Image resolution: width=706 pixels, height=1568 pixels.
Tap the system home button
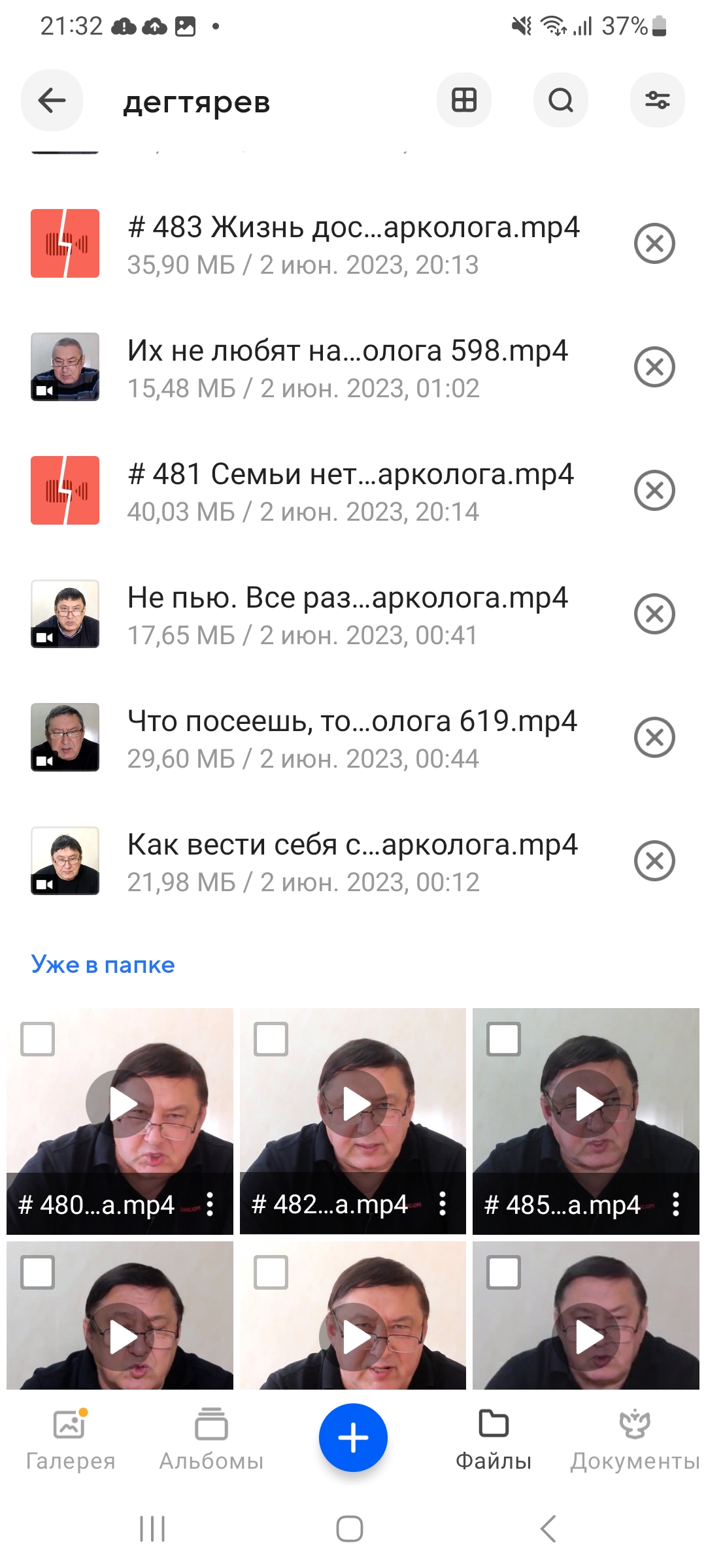pos(350,1529)
